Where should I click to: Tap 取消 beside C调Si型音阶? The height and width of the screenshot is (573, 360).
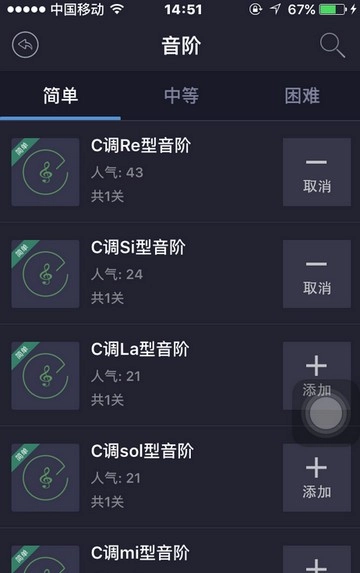click(x=317, y=274)
